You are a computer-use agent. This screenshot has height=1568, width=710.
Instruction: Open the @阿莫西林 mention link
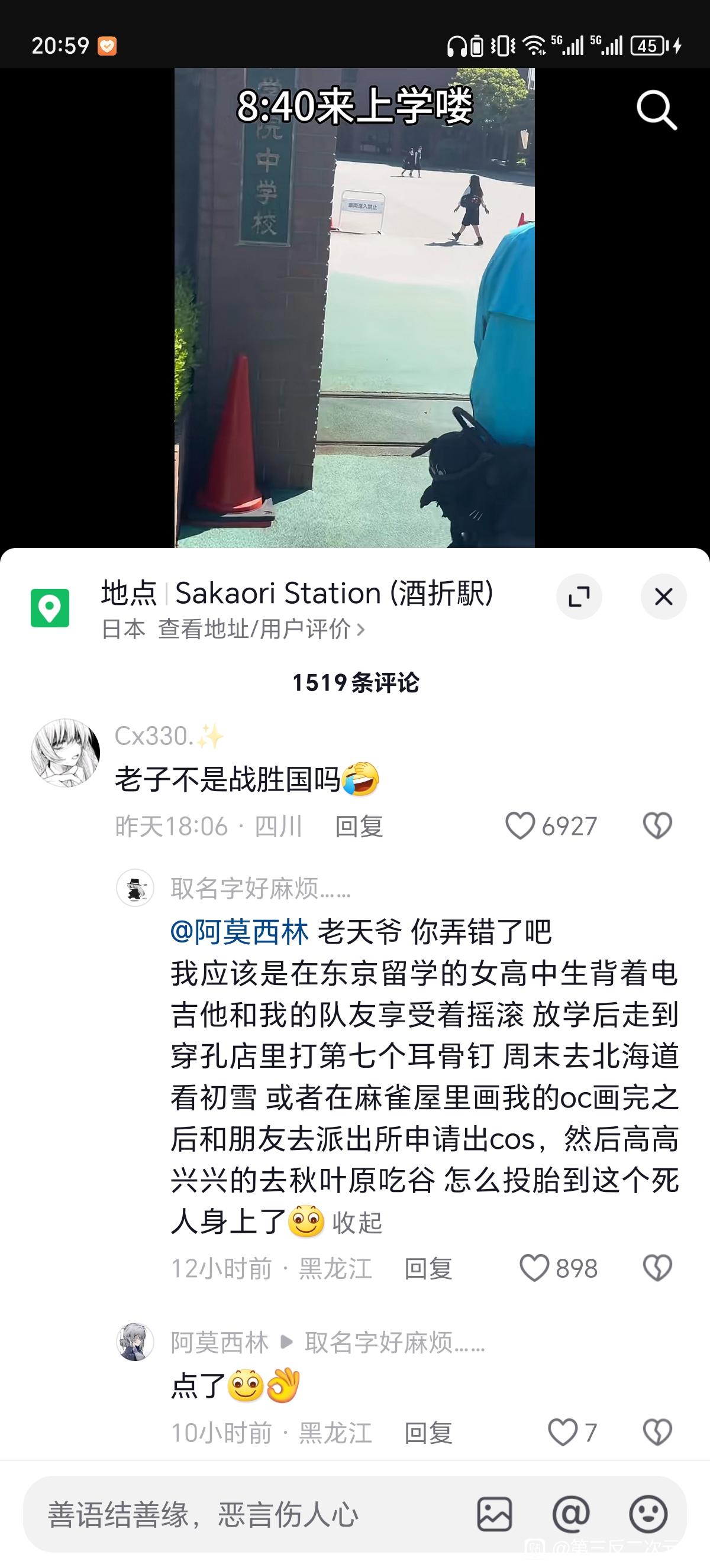[239, 932]
